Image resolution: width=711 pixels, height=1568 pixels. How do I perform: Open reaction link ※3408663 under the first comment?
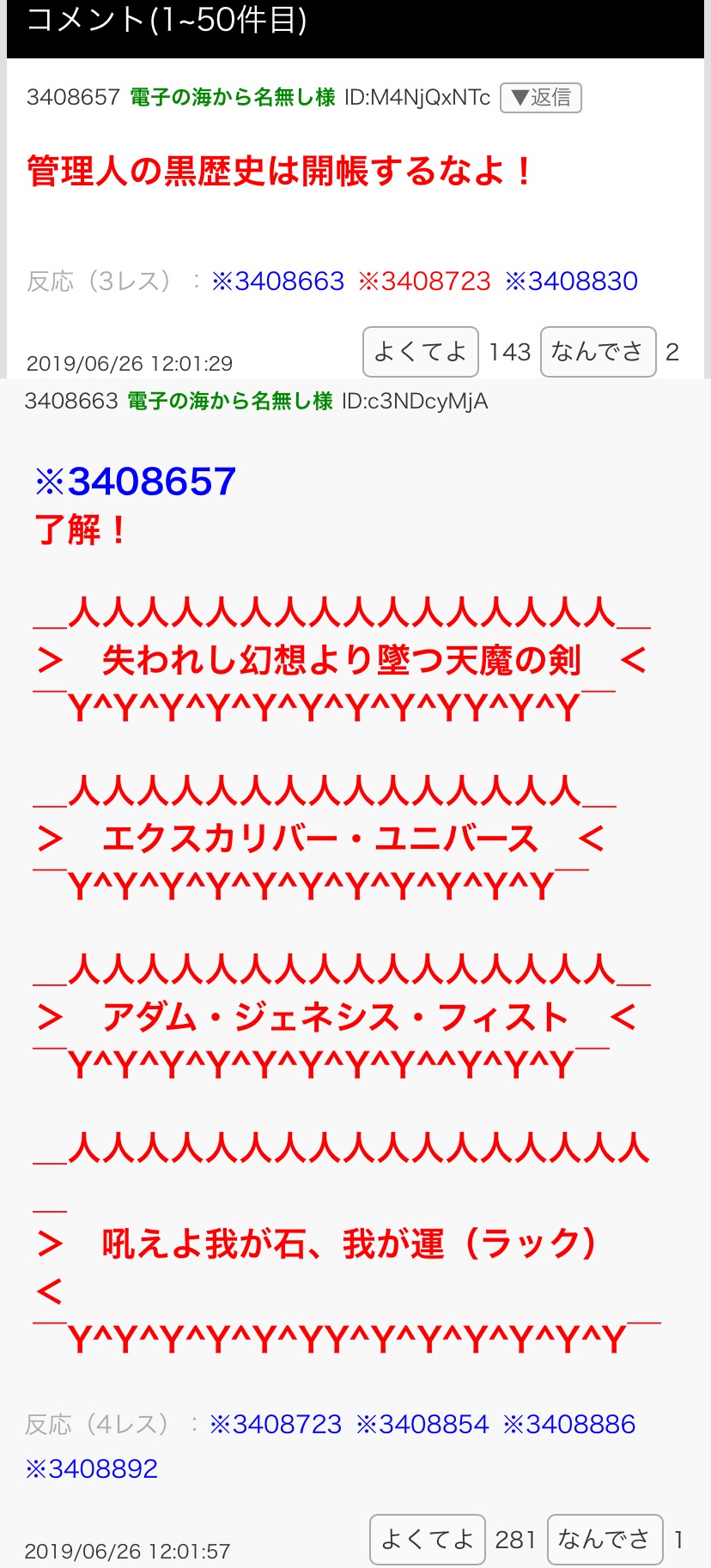(x=277, y=282)
